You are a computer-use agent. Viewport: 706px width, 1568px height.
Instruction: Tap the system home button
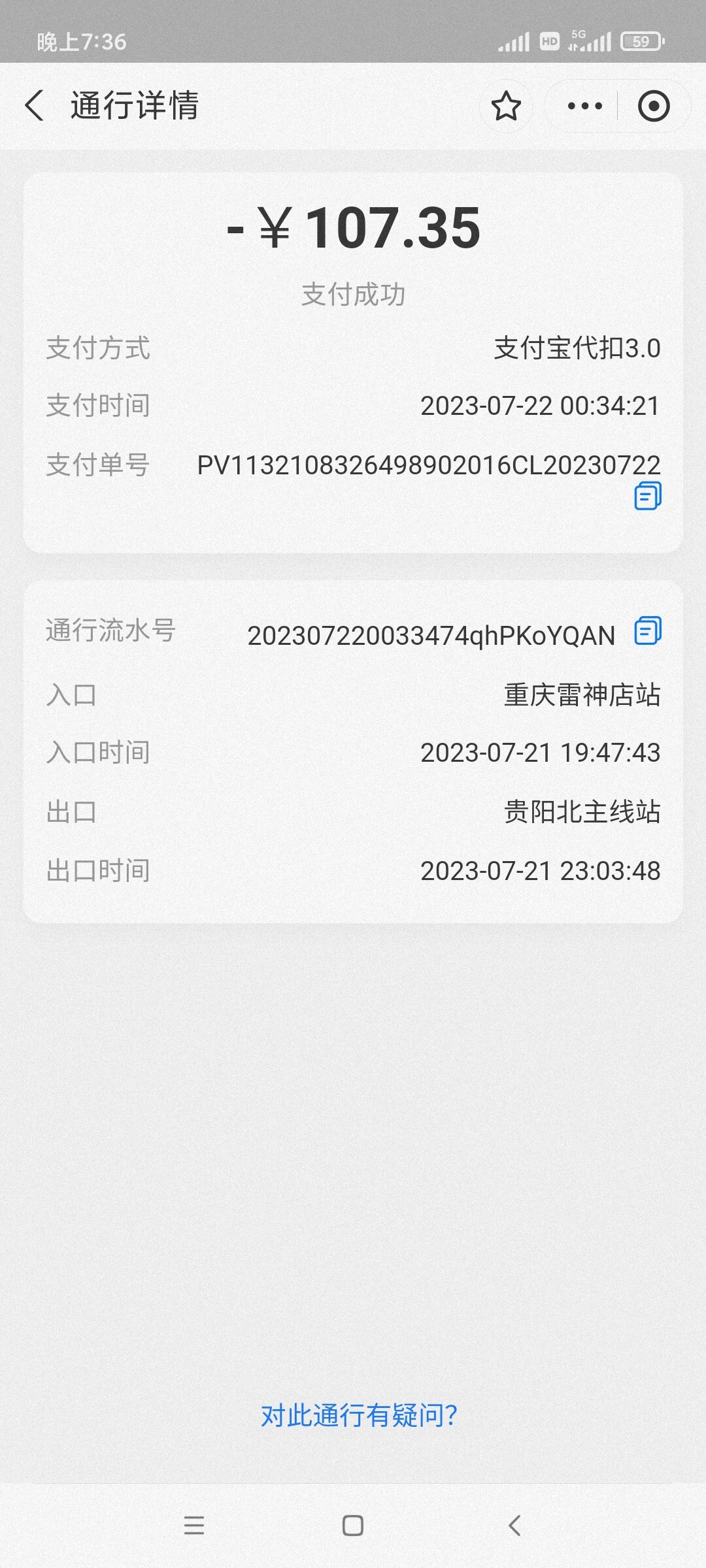click(x=353, y=1525)
